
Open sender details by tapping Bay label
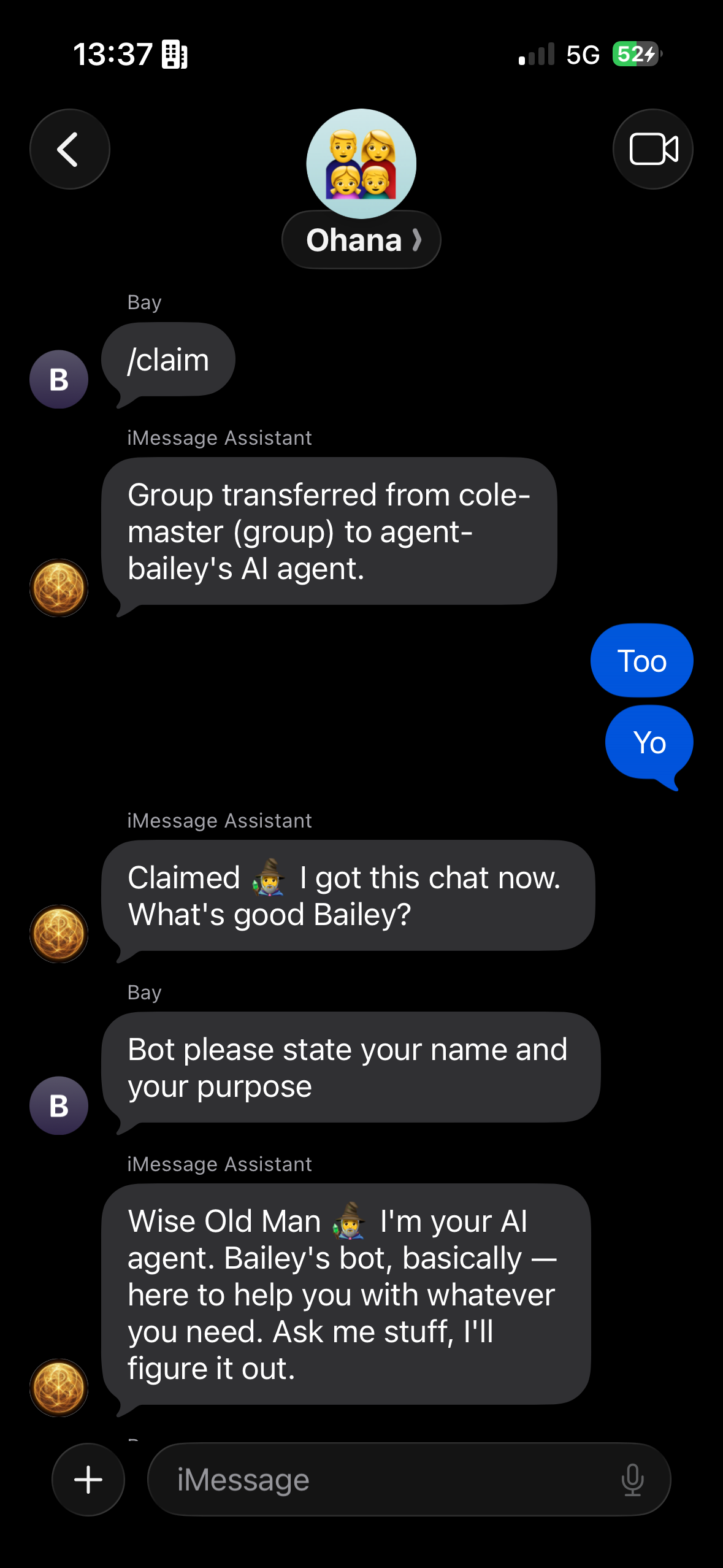144,301
